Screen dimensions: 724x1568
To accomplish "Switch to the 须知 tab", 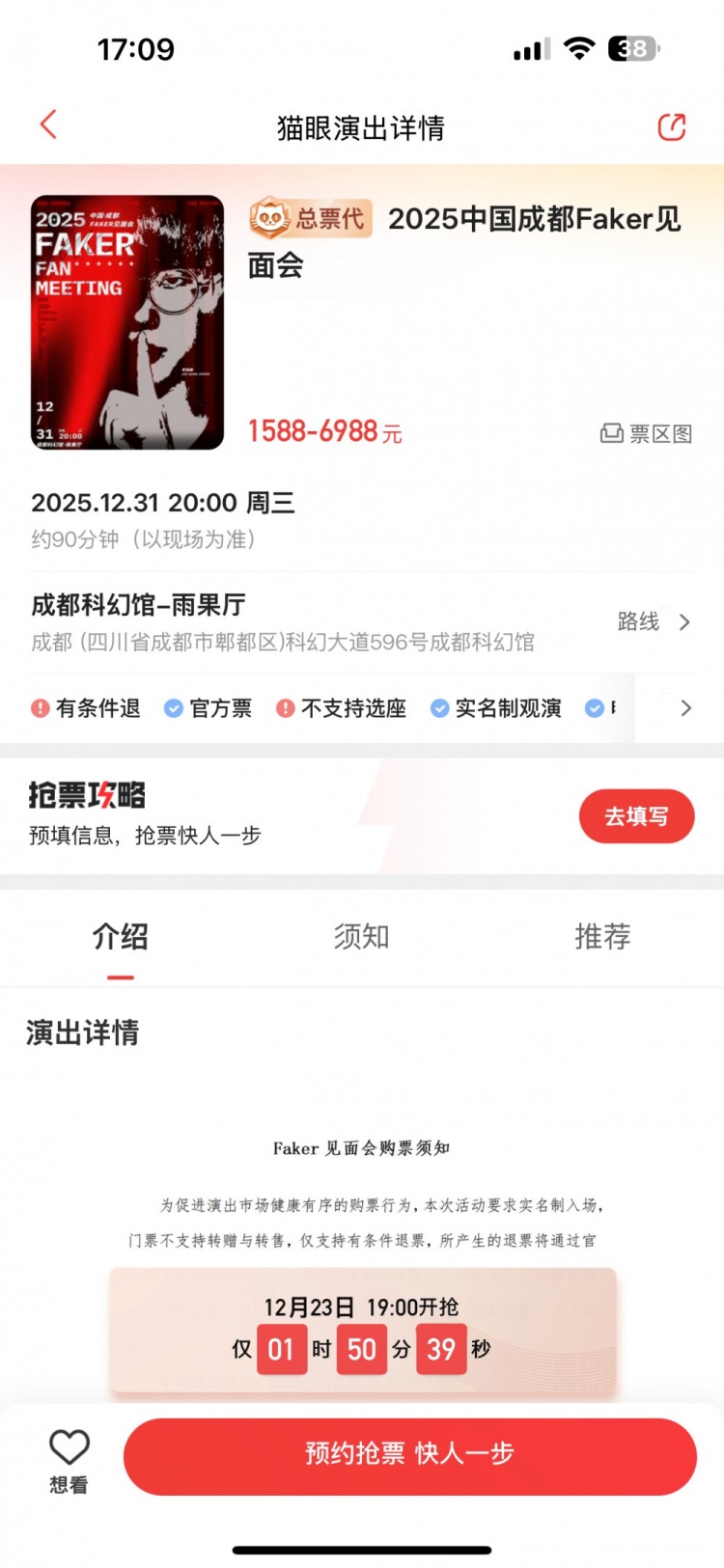I will [361, 937].
